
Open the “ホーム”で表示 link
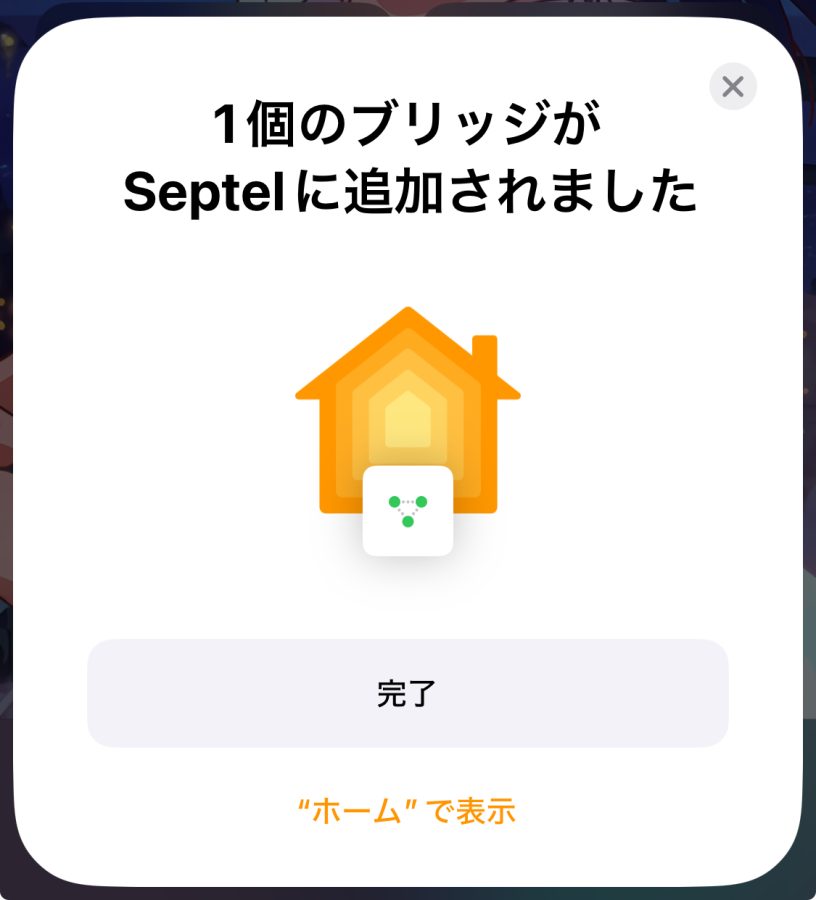407,811
